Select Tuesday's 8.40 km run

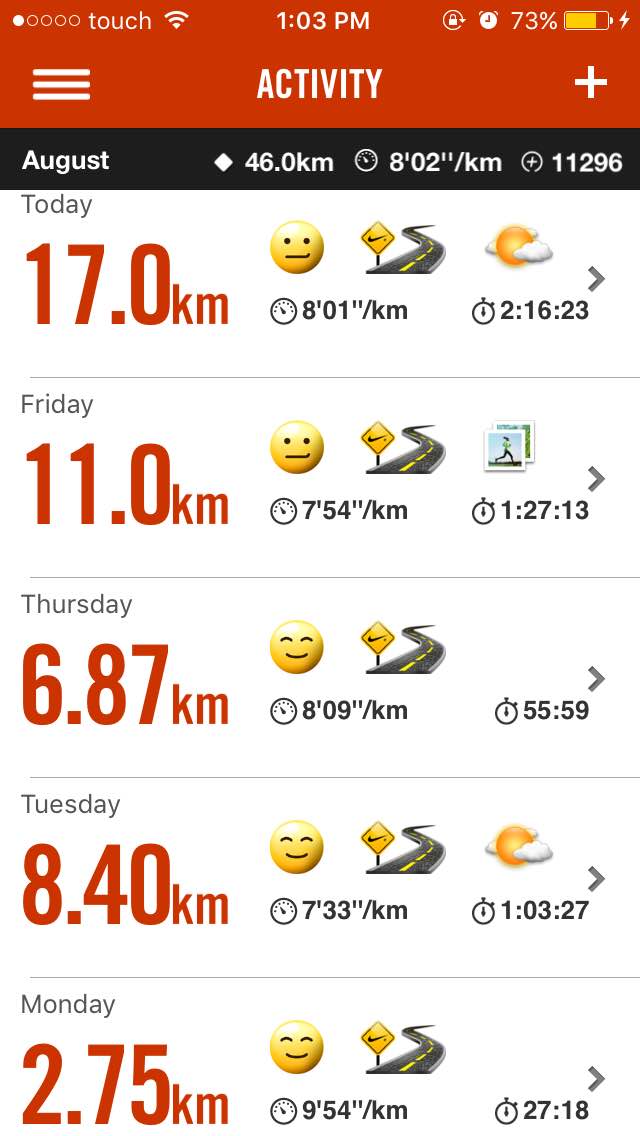tap(320, 880)
